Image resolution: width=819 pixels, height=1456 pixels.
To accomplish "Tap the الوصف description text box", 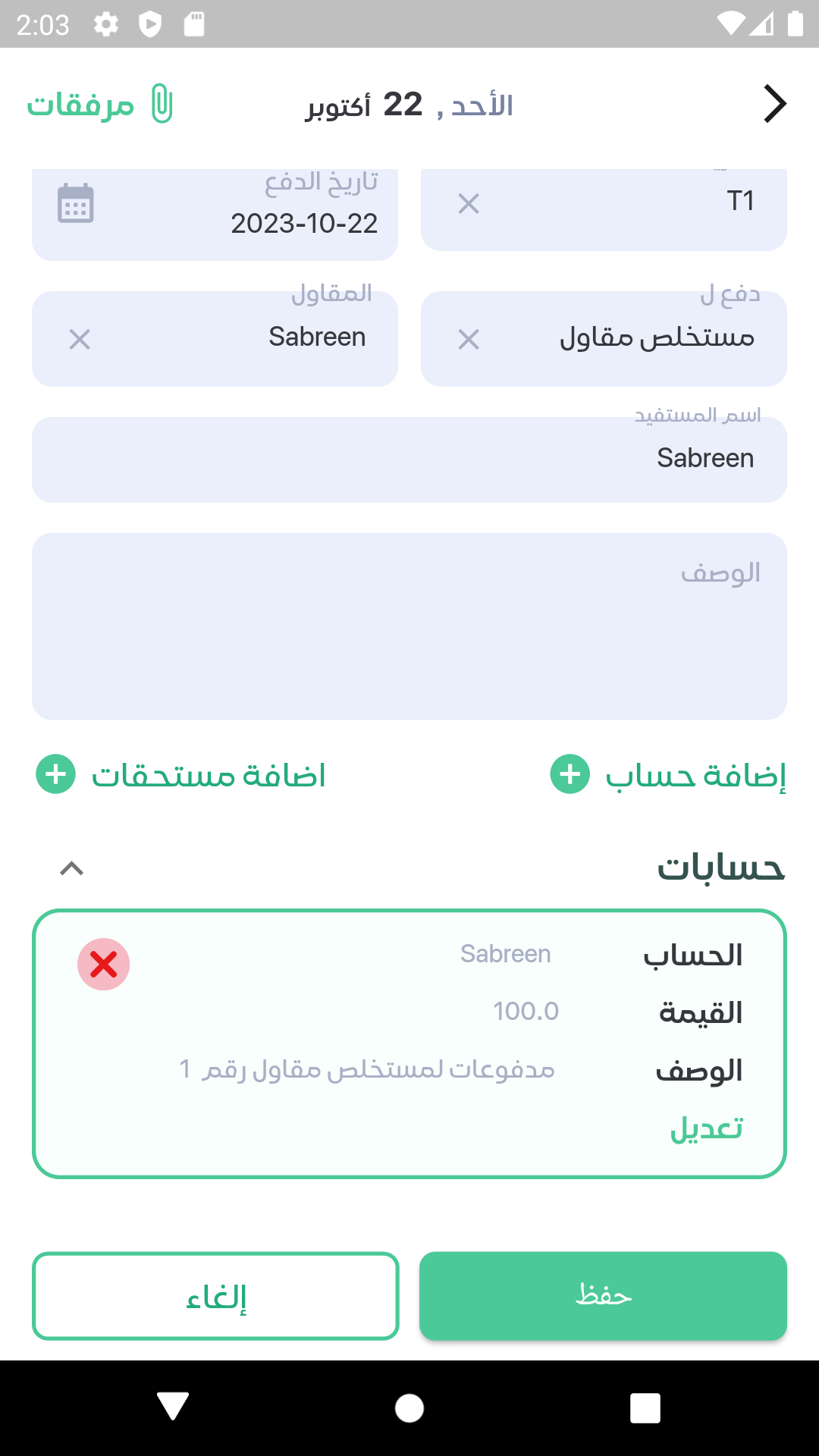I will pos(409,626).
